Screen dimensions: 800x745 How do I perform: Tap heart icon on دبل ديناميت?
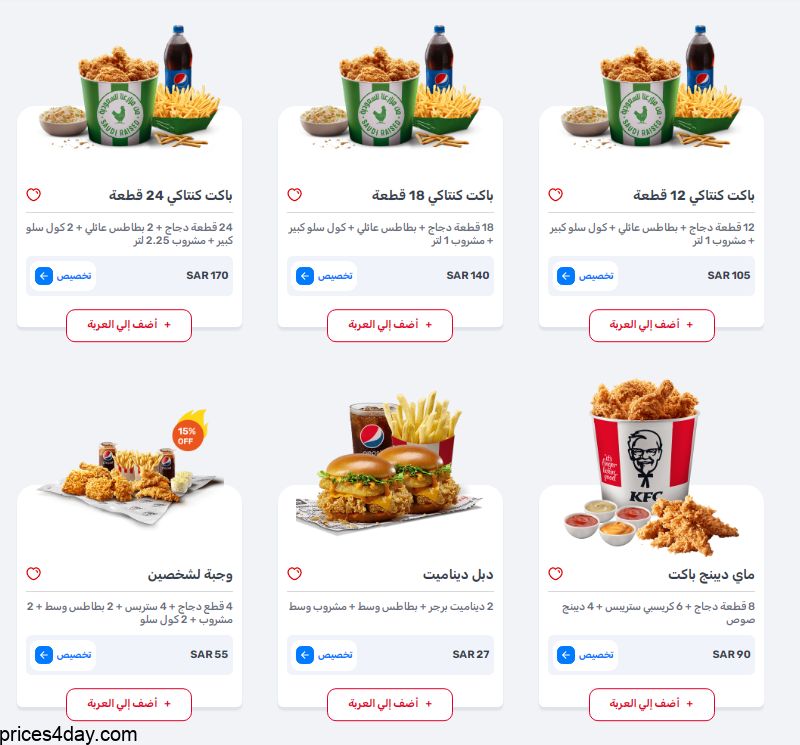(x=294, y=574)
